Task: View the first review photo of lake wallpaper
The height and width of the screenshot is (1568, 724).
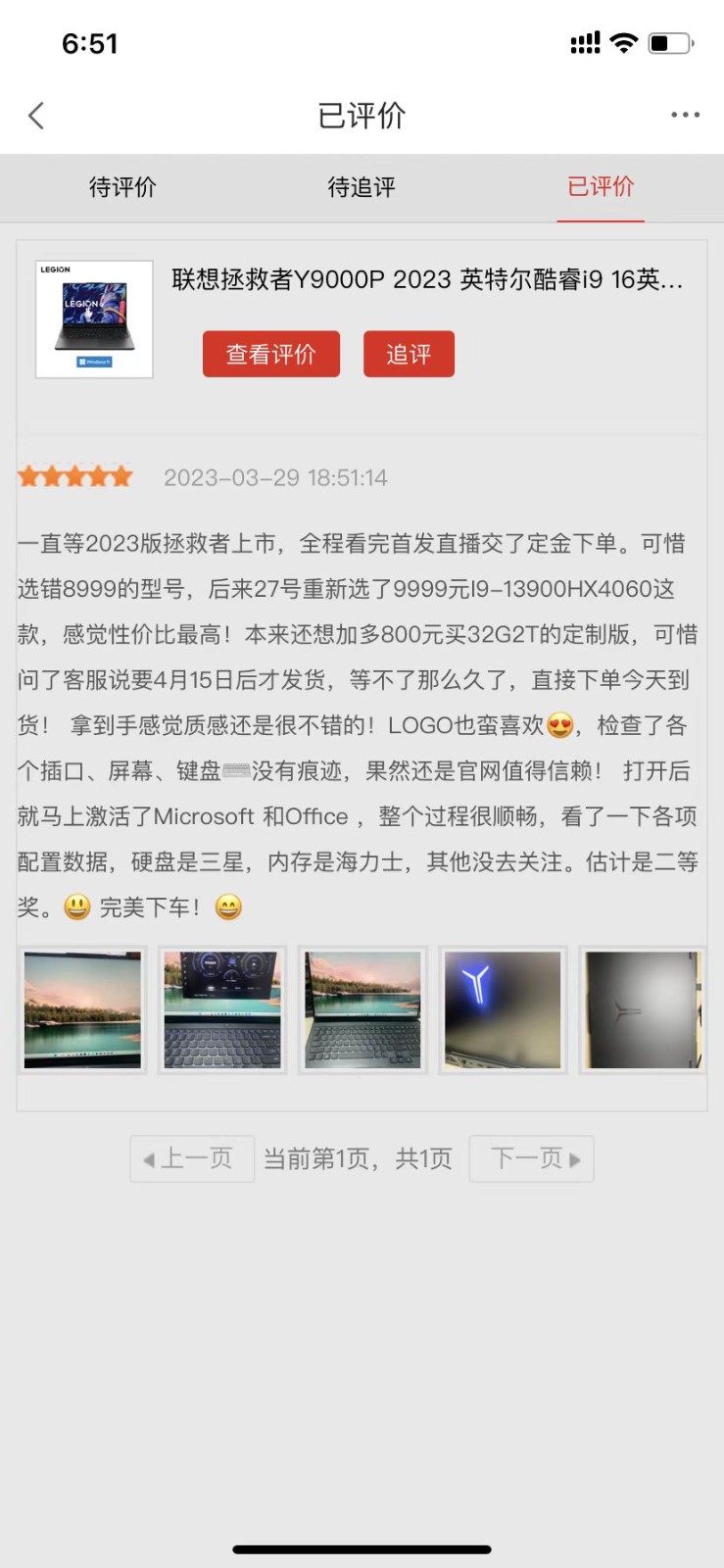Action: tap(82, 1009)
